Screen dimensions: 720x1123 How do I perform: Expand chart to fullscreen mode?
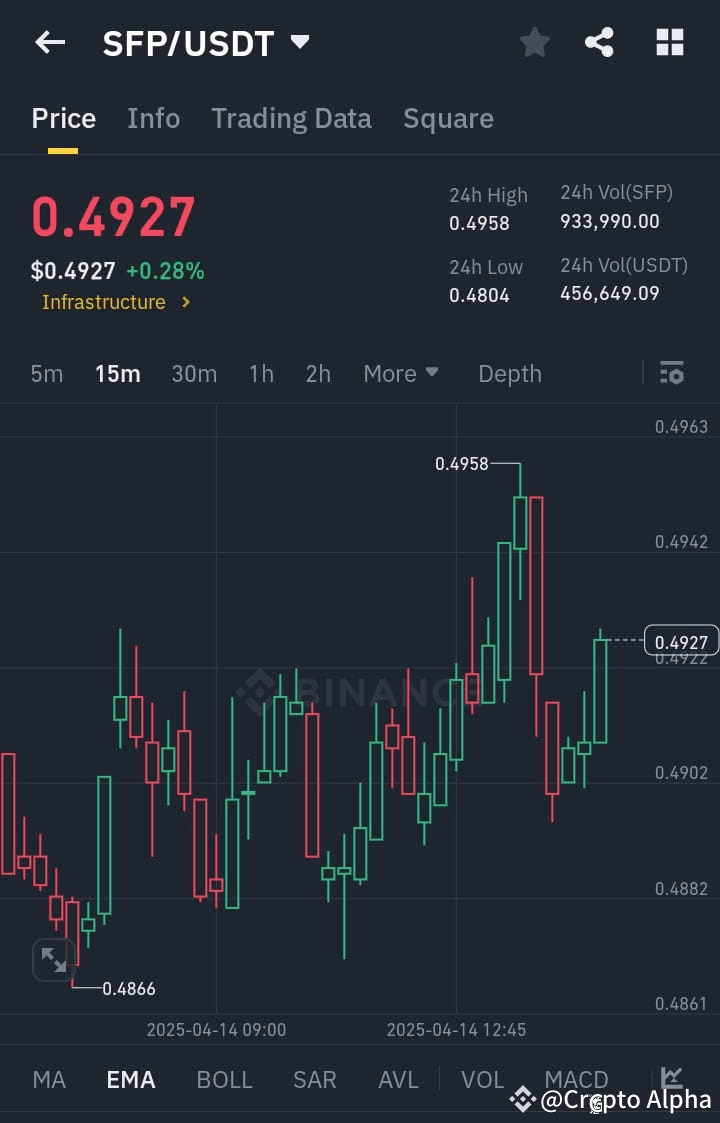54,959
